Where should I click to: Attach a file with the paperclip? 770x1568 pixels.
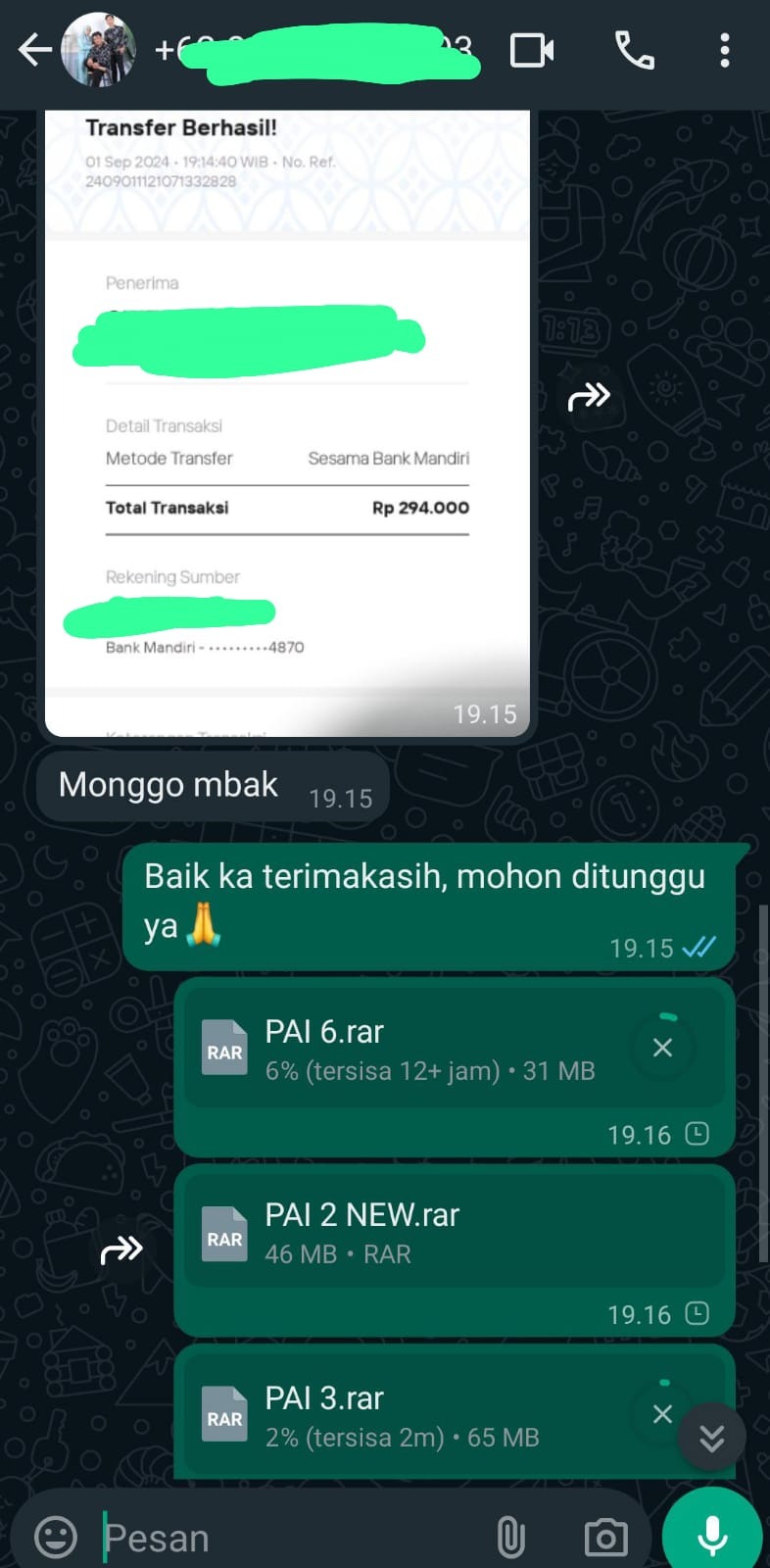[510, 1537]
